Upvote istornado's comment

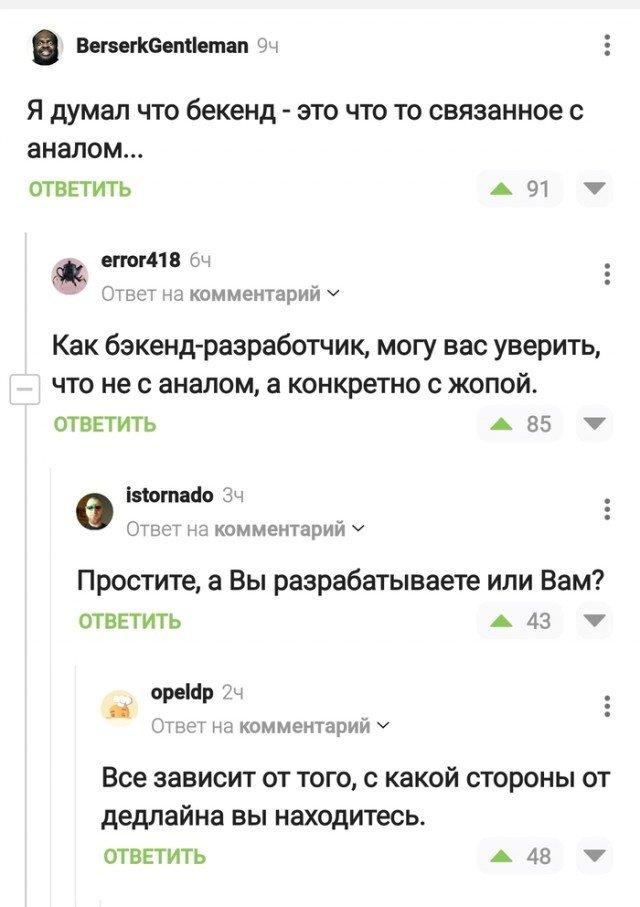501,621
